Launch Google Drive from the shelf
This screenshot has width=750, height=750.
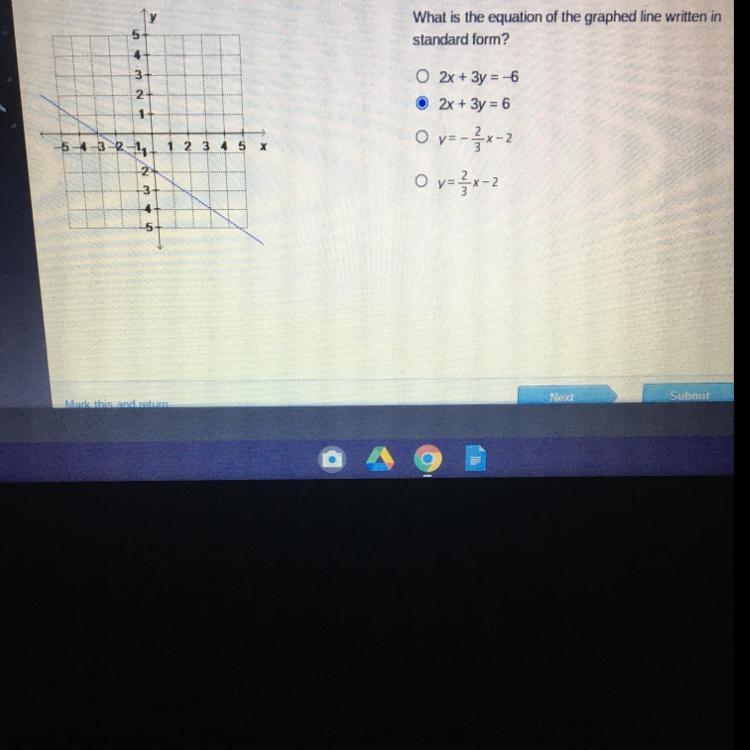(x=379, y=459)
